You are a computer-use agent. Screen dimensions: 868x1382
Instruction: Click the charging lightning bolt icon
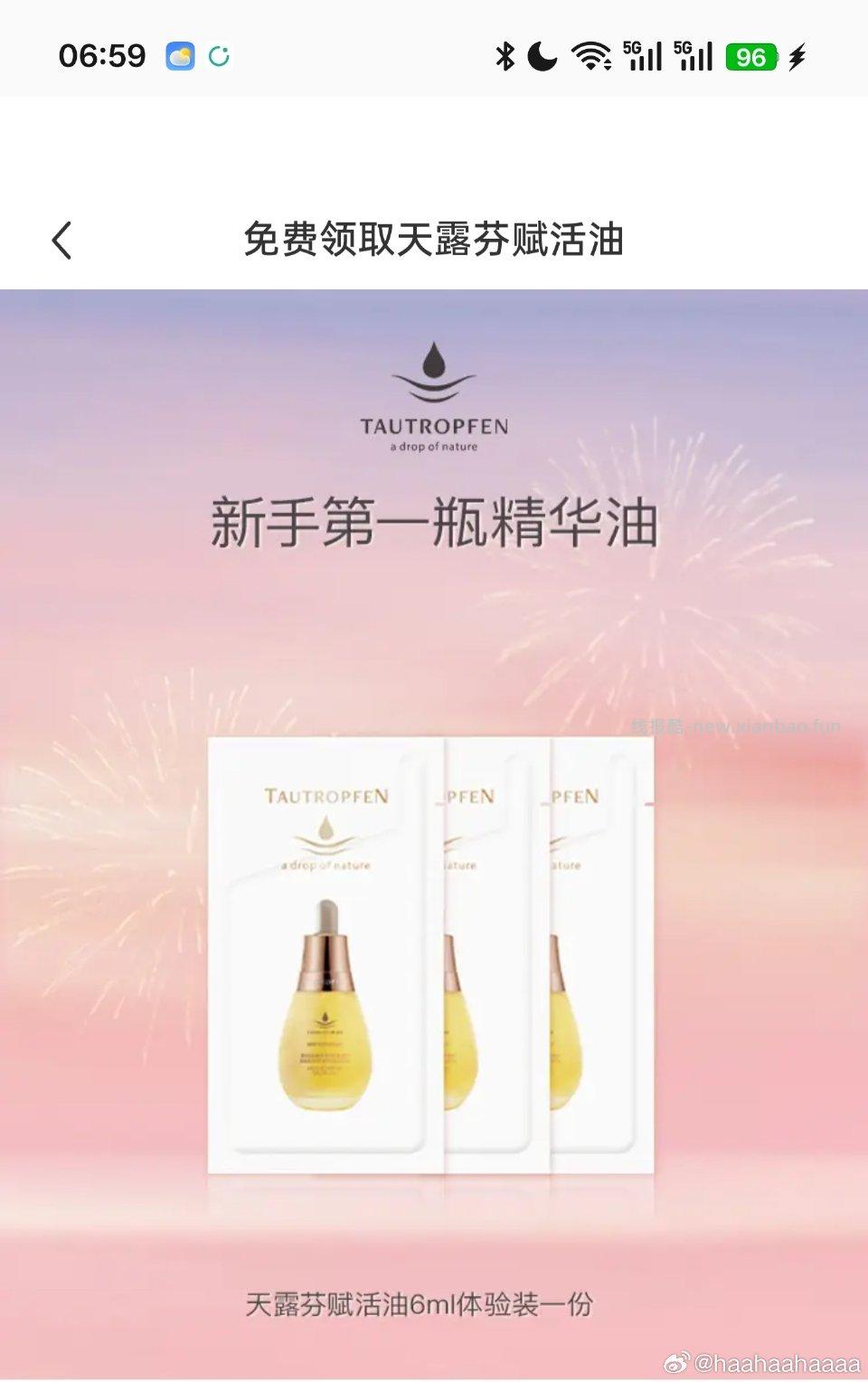click(796, 57)
